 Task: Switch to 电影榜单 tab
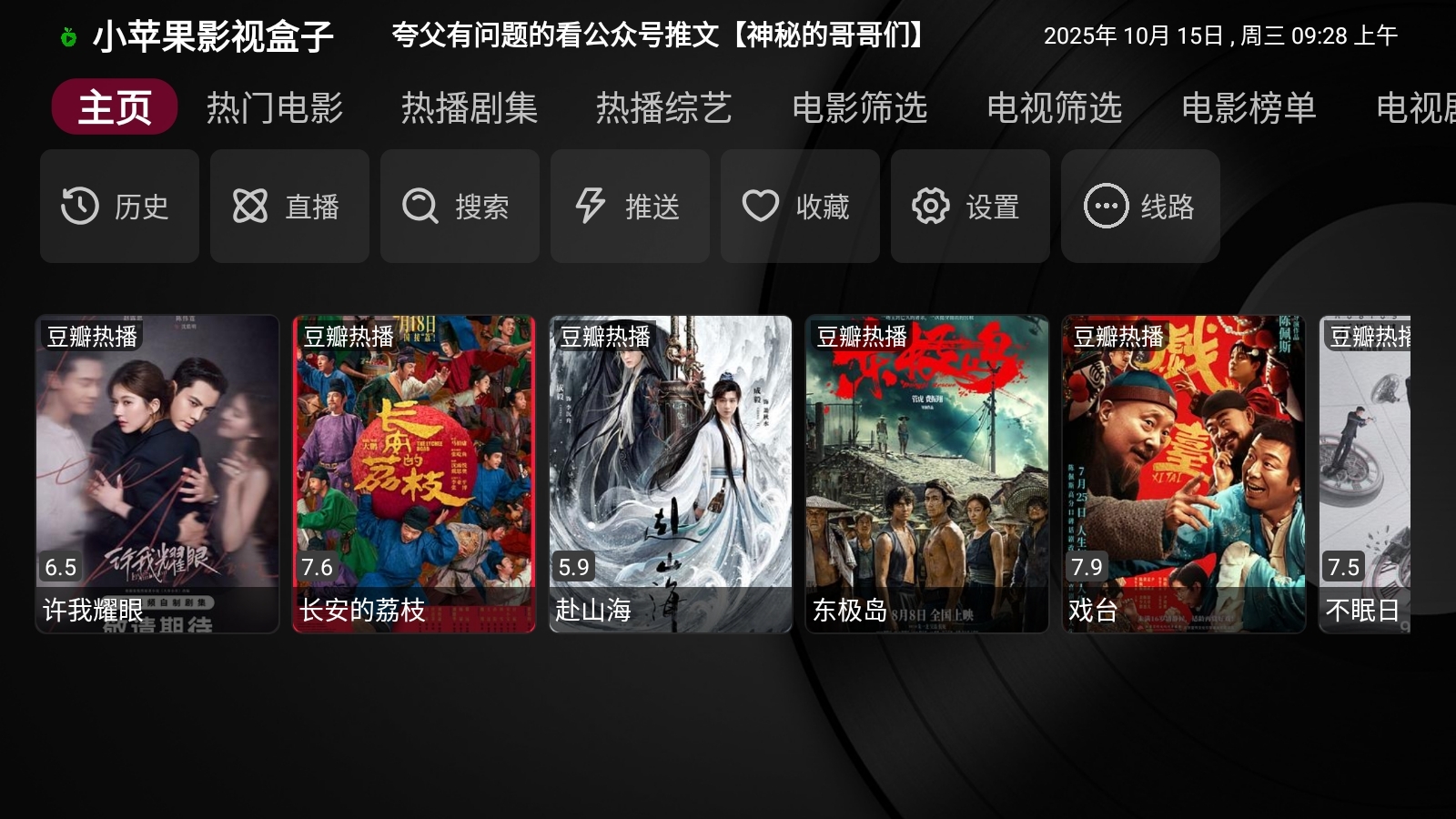coord(1249,107)
